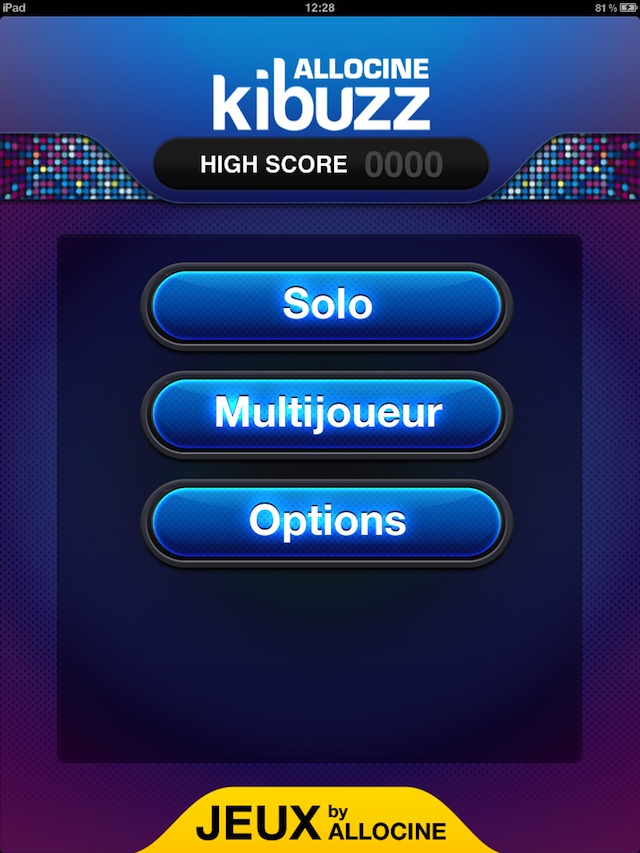Start a Solo game
Viewport: 640px width, 853px height.
point(327,305)
